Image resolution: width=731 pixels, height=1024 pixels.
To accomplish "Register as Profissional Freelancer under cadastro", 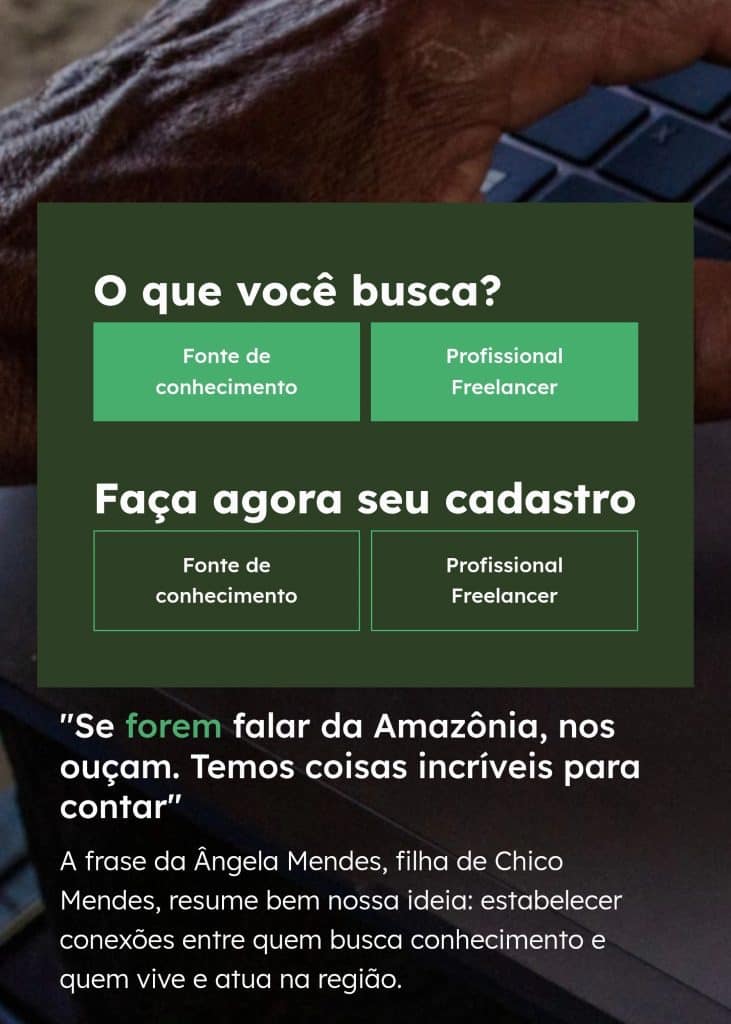I will (x=504, y=580).
